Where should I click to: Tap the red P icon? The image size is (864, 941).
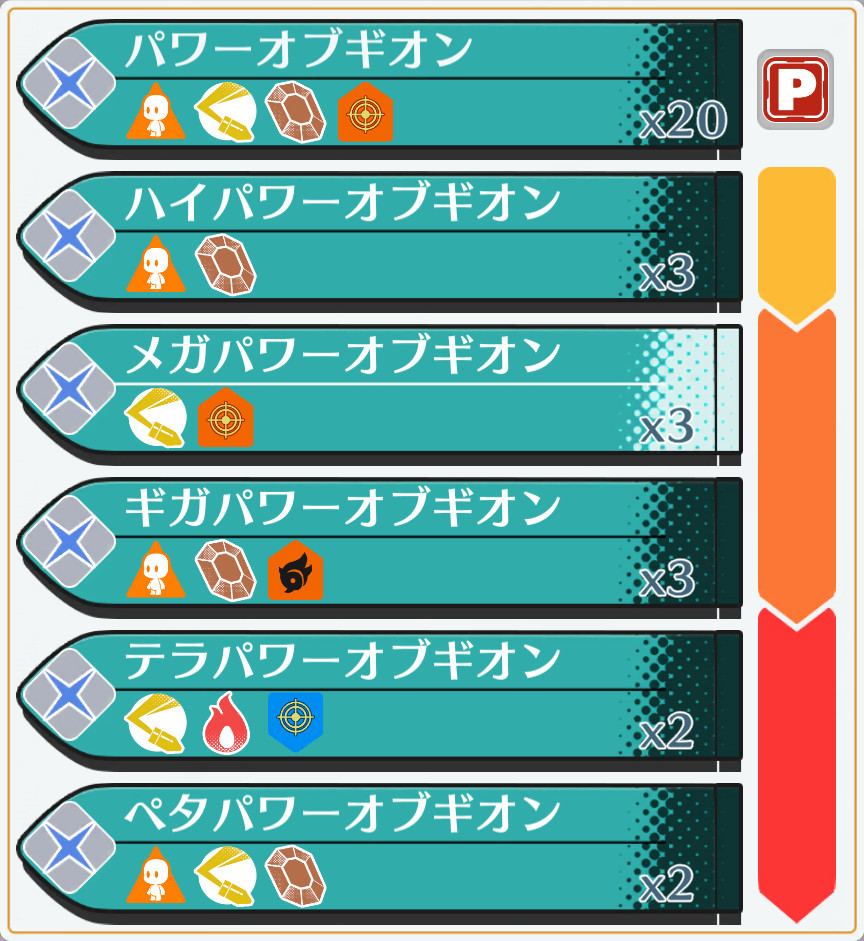point(796,90)
